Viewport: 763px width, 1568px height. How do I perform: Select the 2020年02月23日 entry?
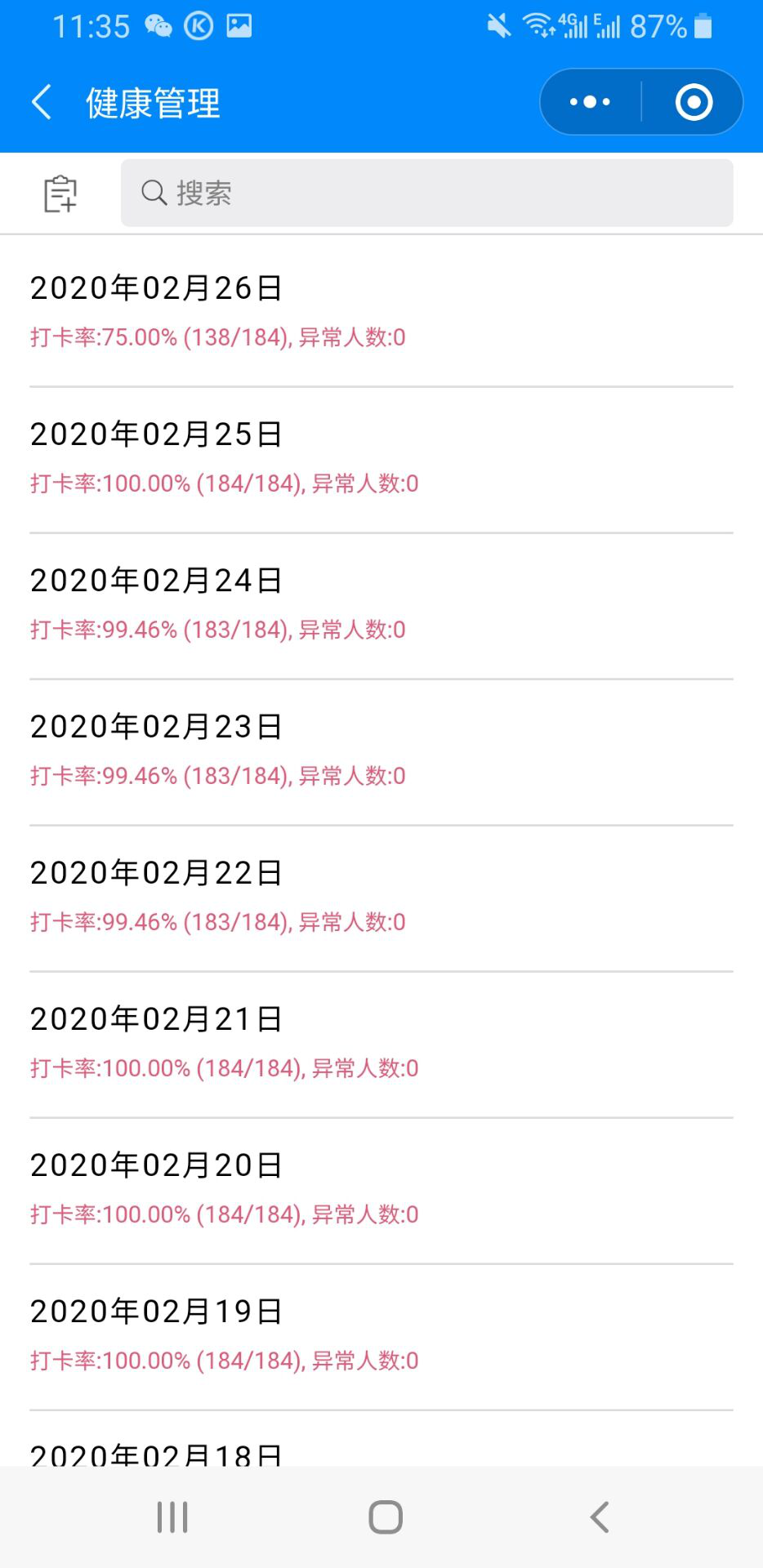381,750
